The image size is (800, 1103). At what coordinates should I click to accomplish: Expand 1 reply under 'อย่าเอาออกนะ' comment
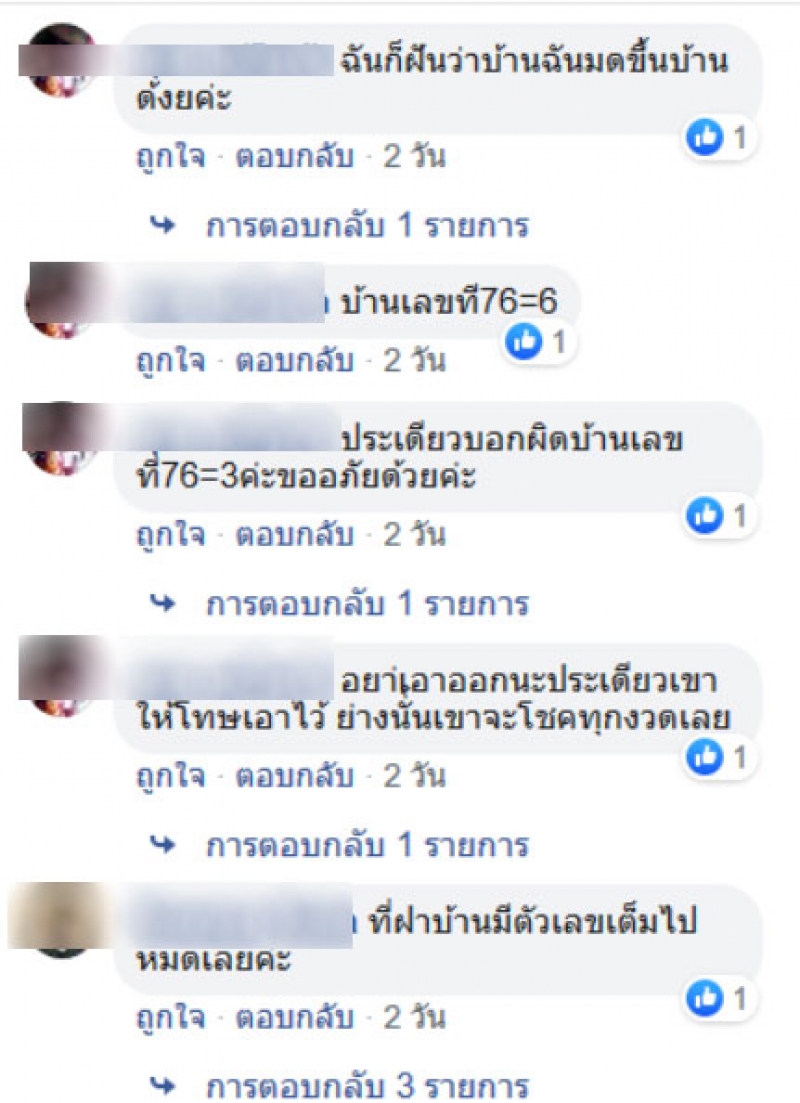366,846
